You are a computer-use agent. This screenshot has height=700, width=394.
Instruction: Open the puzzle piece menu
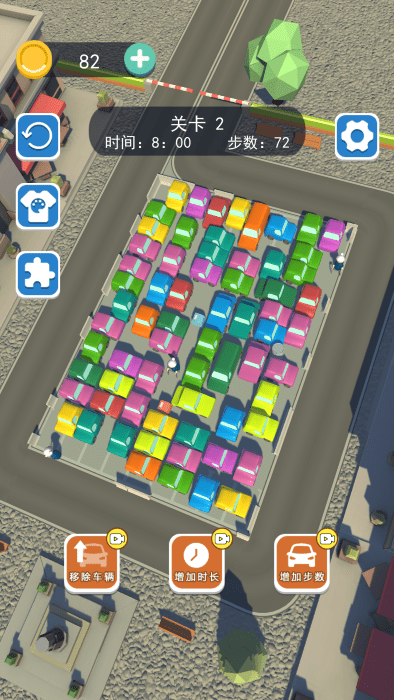point(38,275)
